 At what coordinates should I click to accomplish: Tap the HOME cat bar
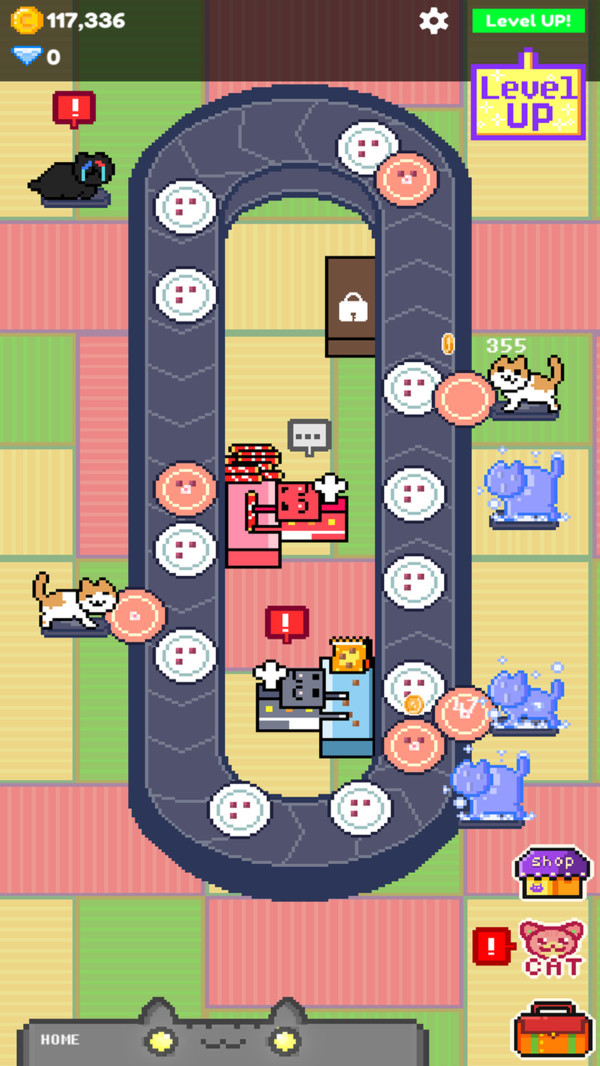click(220, 1041)
